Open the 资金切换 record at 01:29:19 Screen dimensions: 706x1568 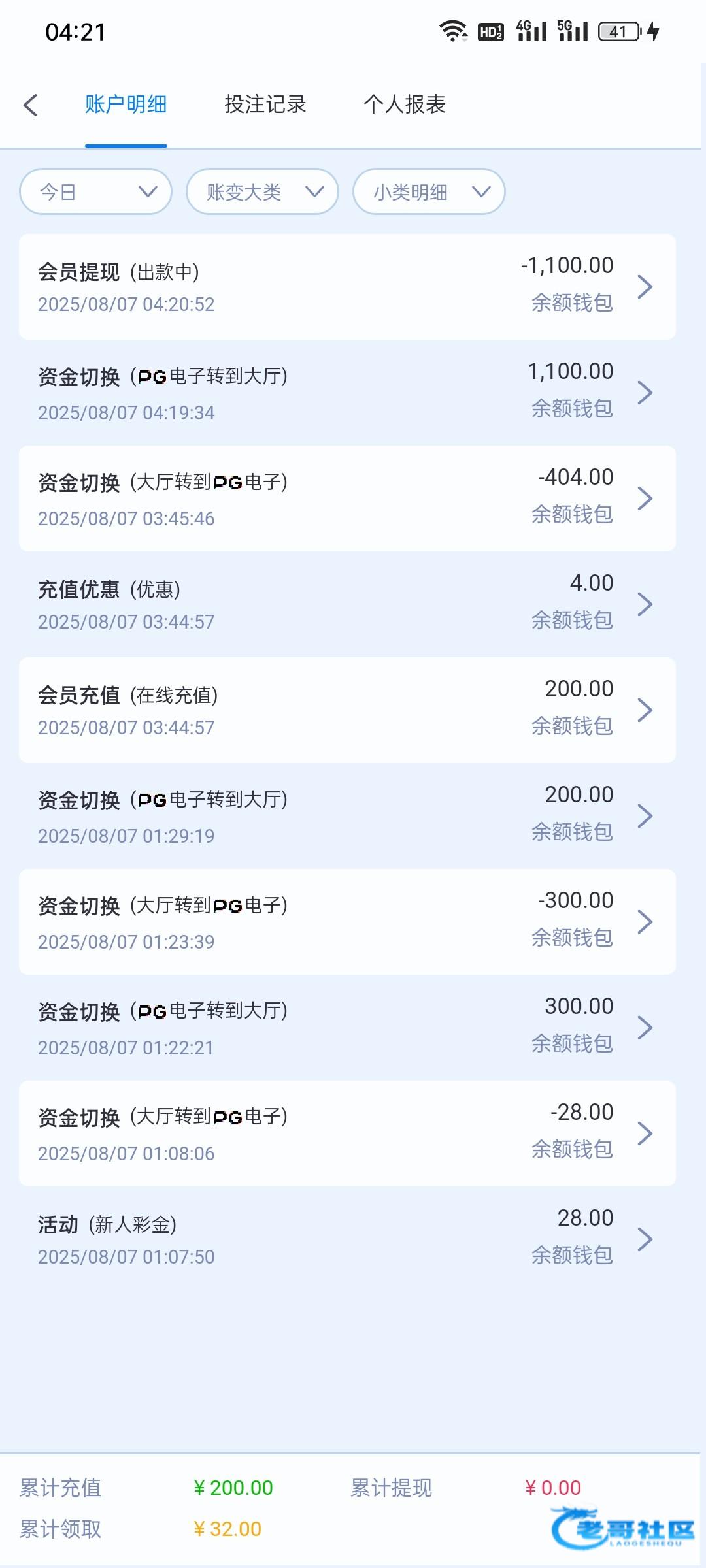click(x=347, y=816)
